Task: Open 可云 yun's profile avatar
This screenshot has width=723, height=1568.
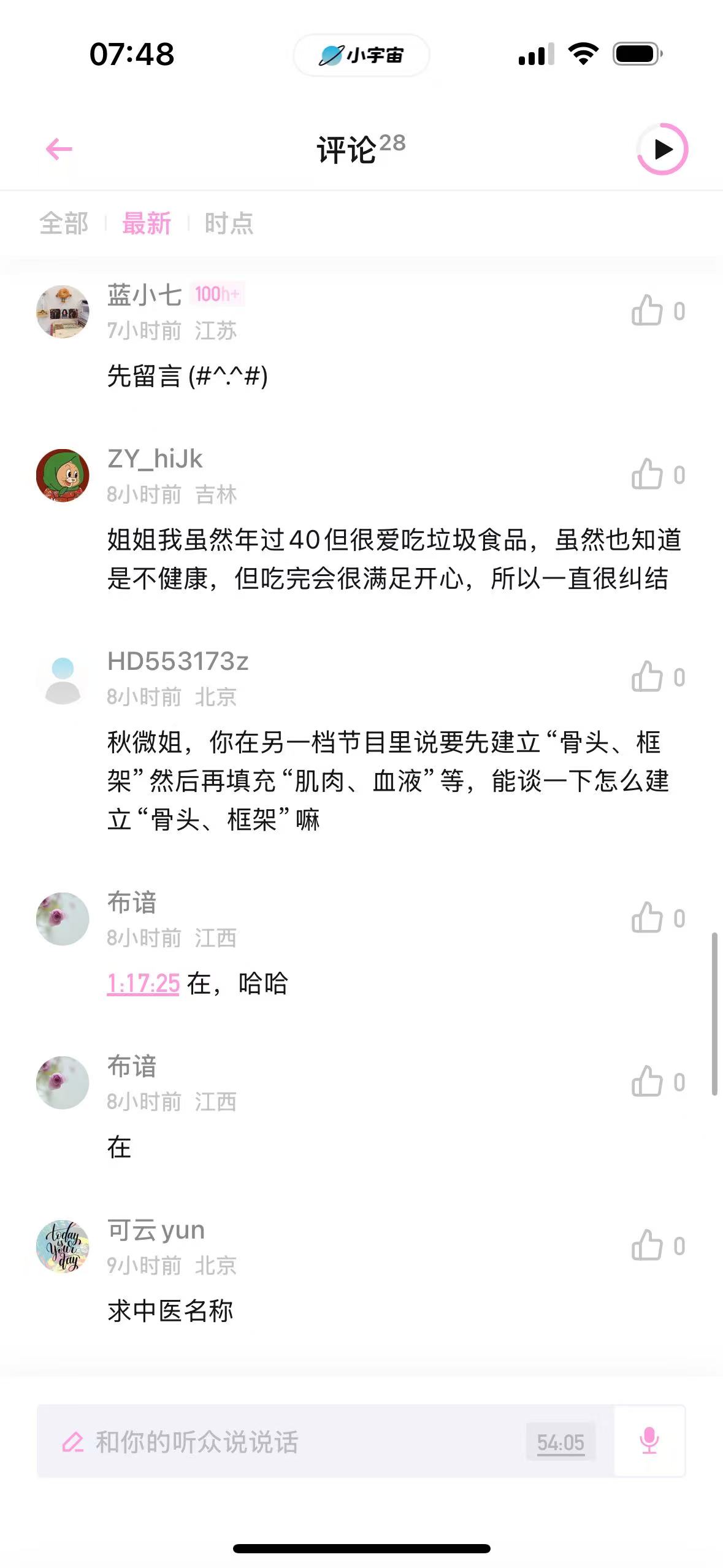Action: click(x=63, y=1247)
